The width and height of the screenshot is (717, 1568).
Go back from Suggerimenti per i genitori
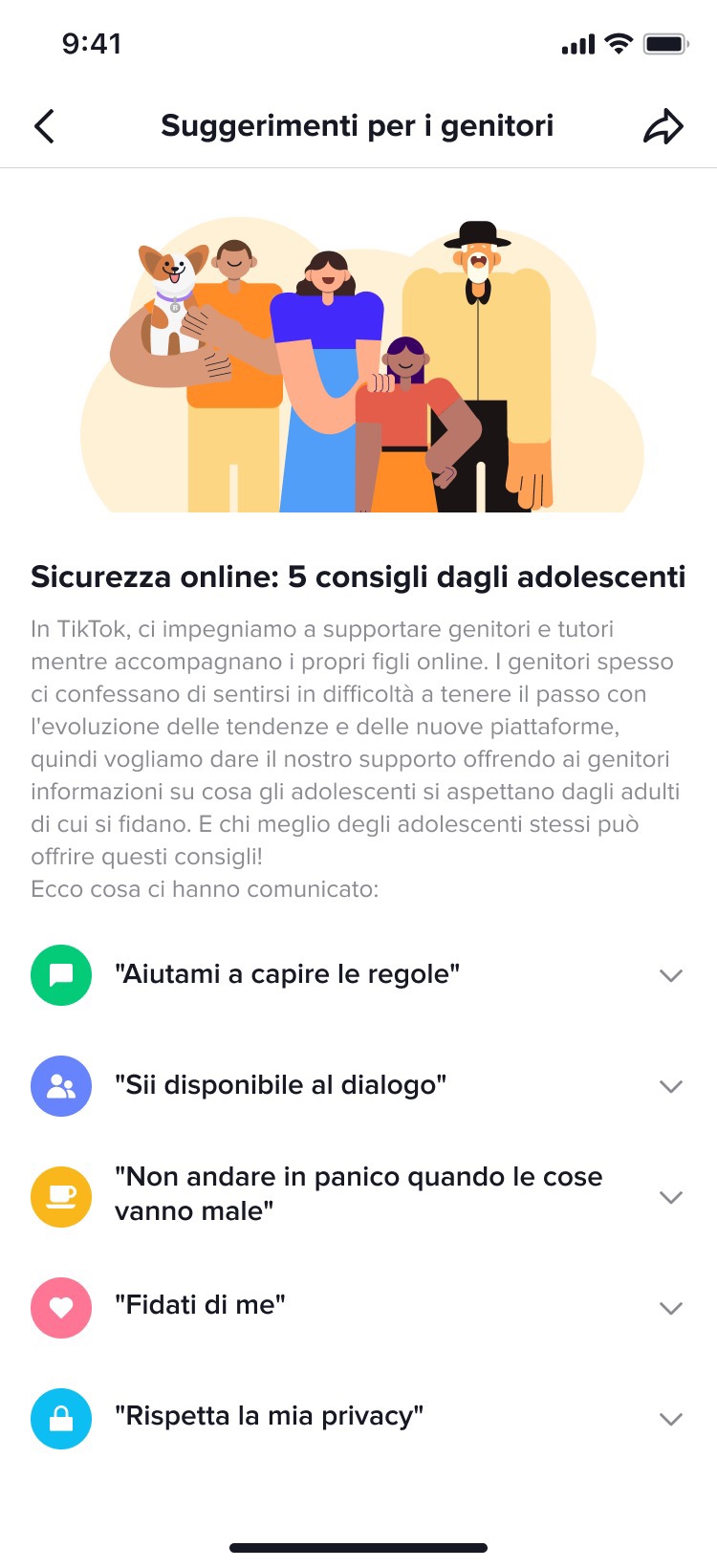(45, 126)
